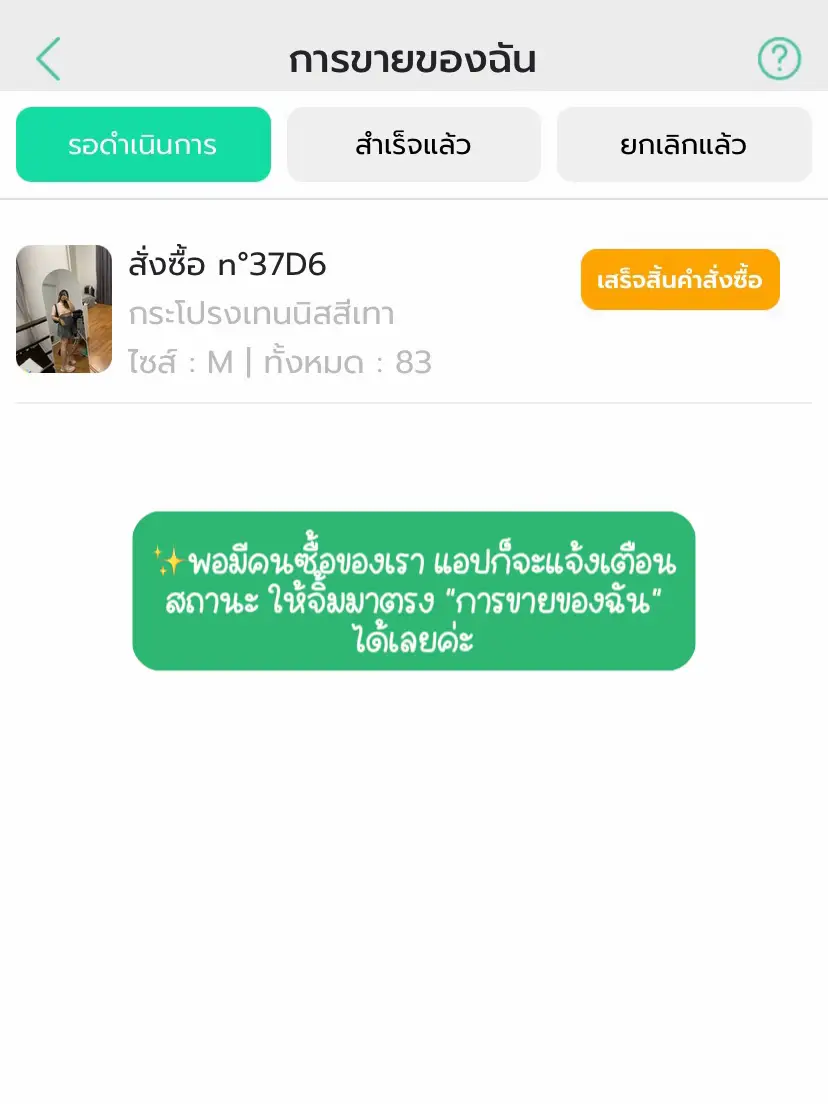Go back using the top-left arrow
This screenshot has width=828, height=1104.
48,59
